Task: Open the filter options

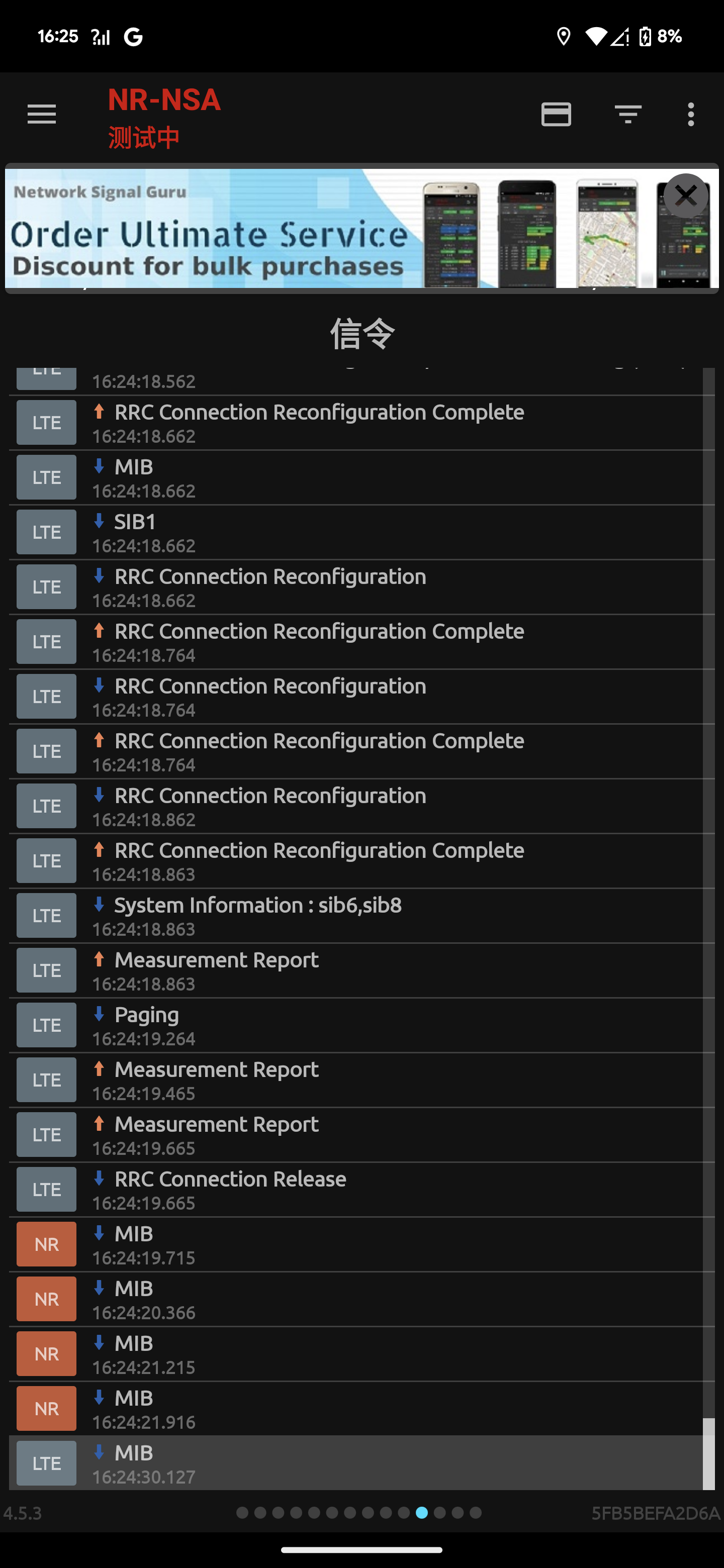Action: coord(628,115)
